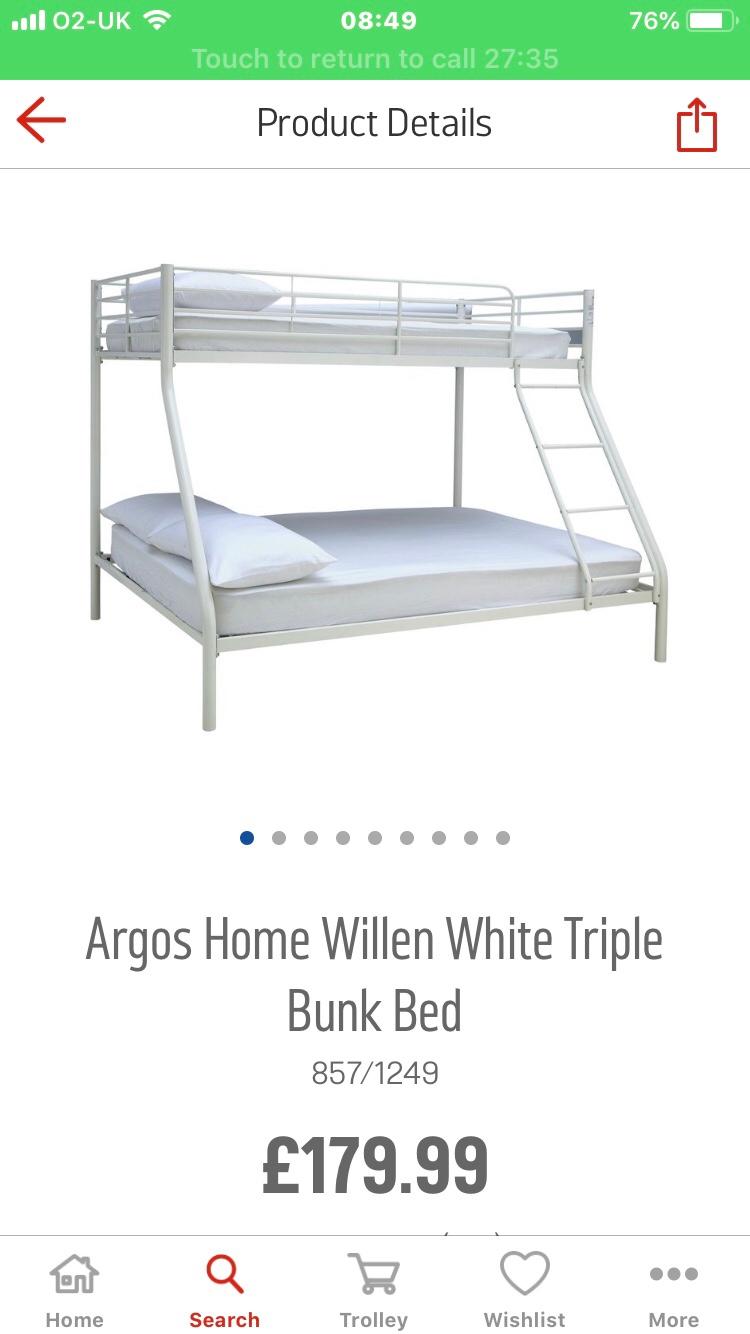This screenshot has width=750, height=1334.
Task: View the Trolley tab
Action: pyautogui.click(x=373, y=1290)
